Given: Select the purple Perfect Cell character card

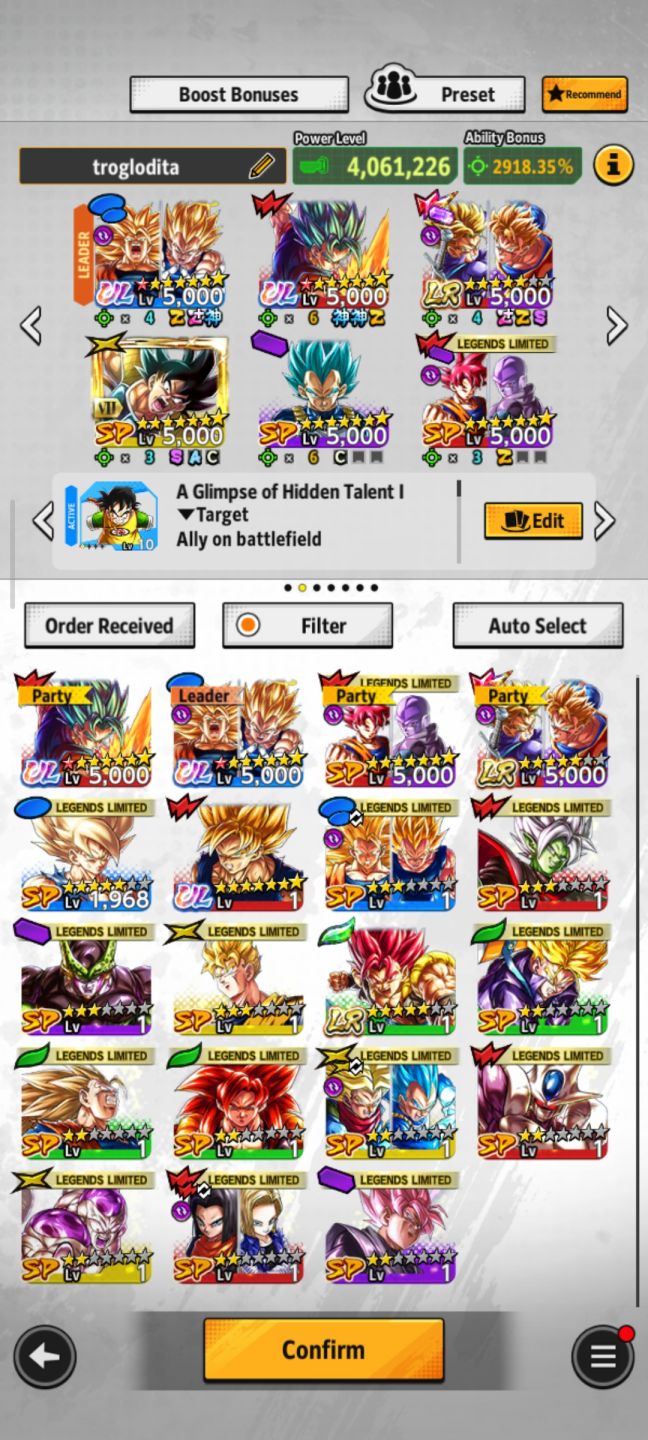Looking at the screenshot, I should [x=86, y=979].
